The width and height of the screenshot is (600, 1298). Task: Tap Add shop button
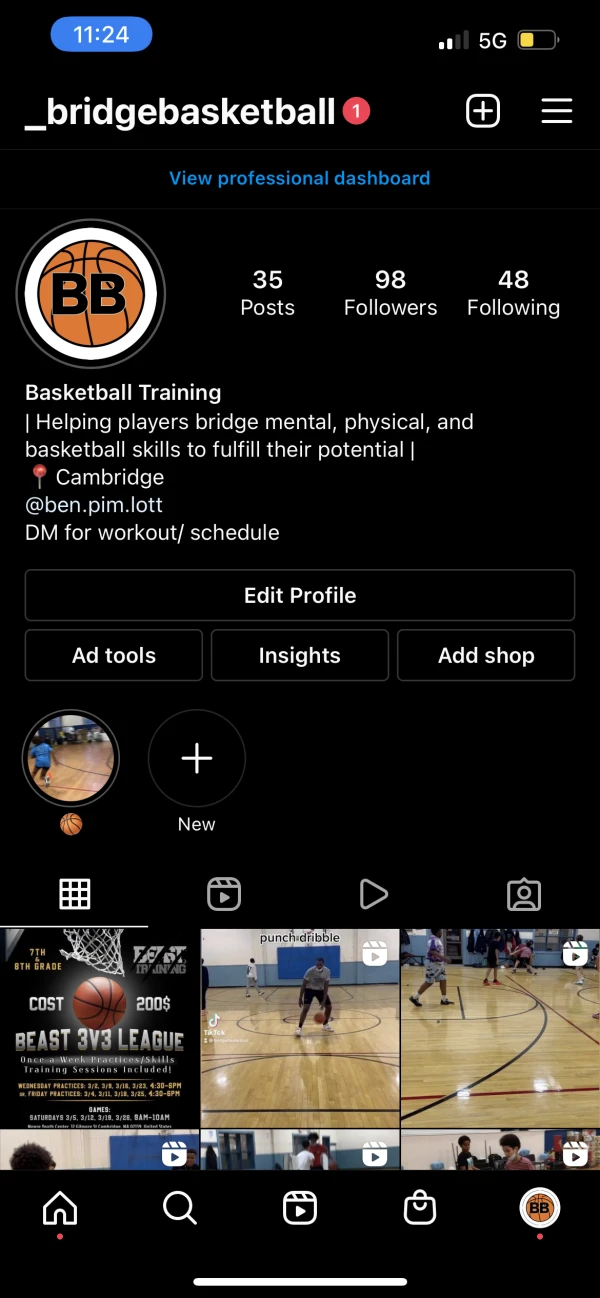coord(486,656)
